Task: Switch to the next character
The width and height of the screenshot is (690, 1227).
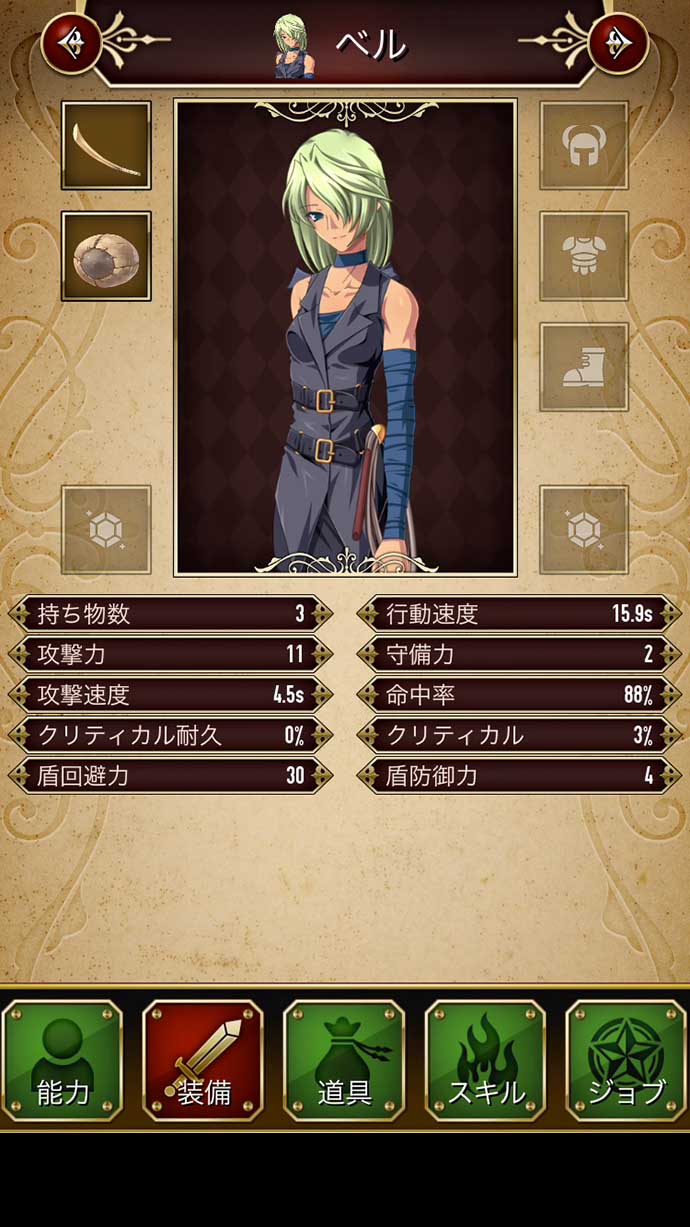Action: tap(618, 43)
